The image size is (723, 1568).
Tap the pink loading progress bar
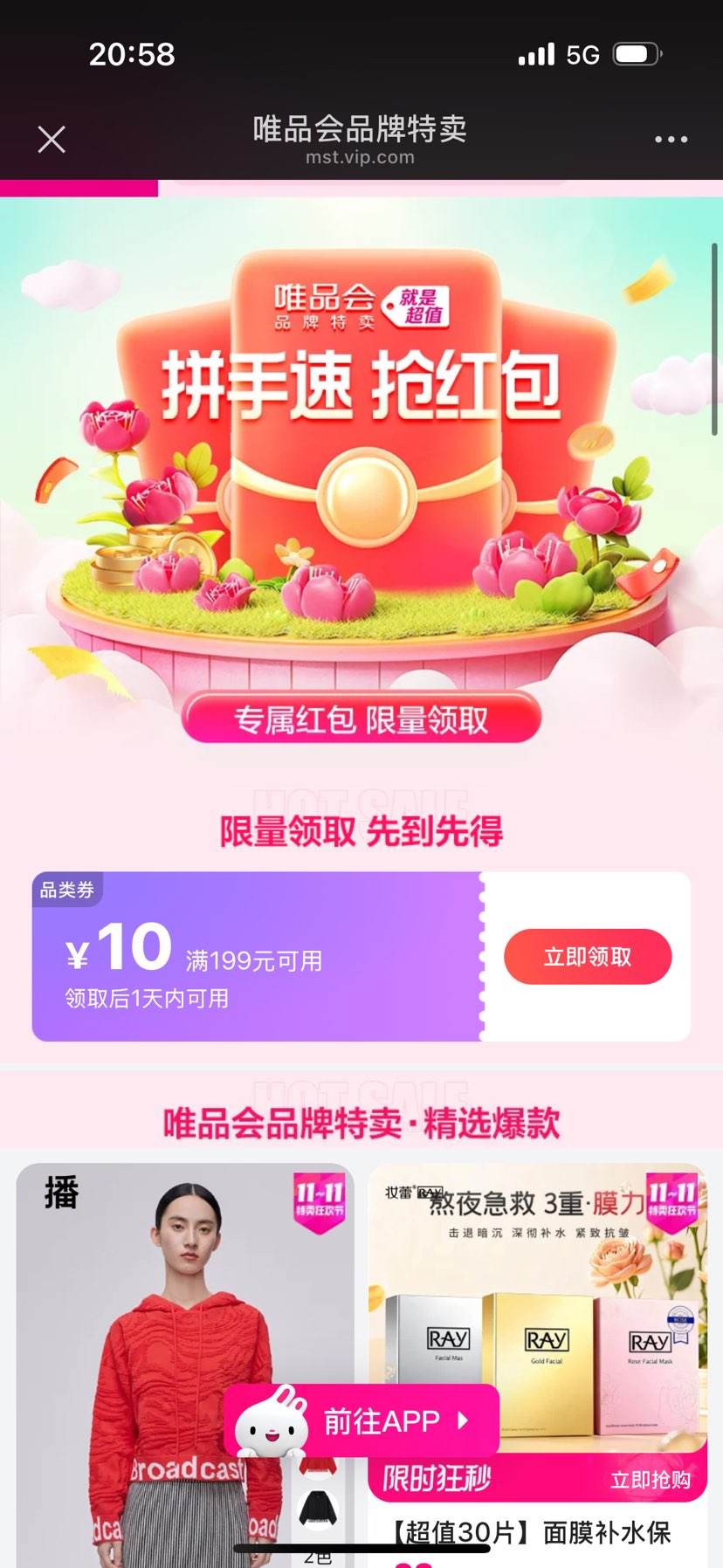click(80, 185)
